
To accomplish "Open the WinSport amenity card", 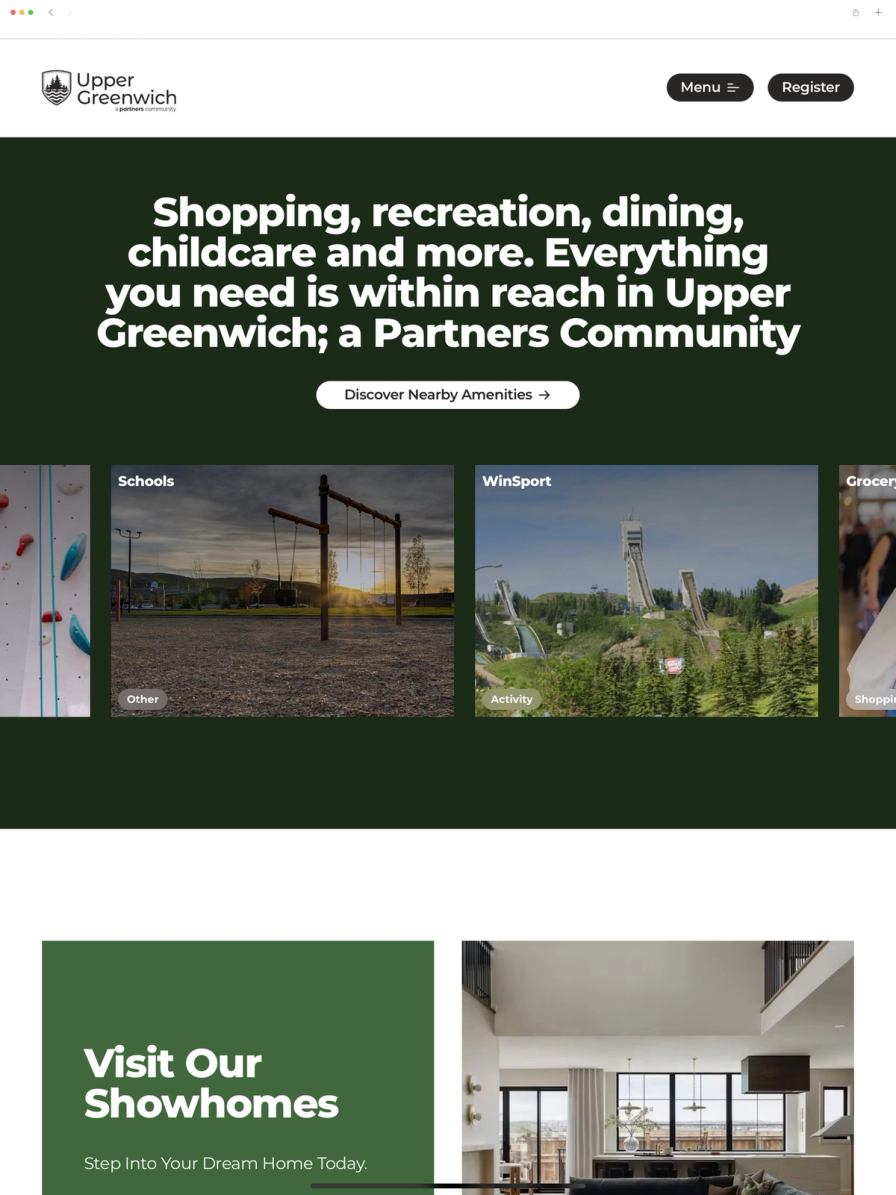I will (646, 591).
